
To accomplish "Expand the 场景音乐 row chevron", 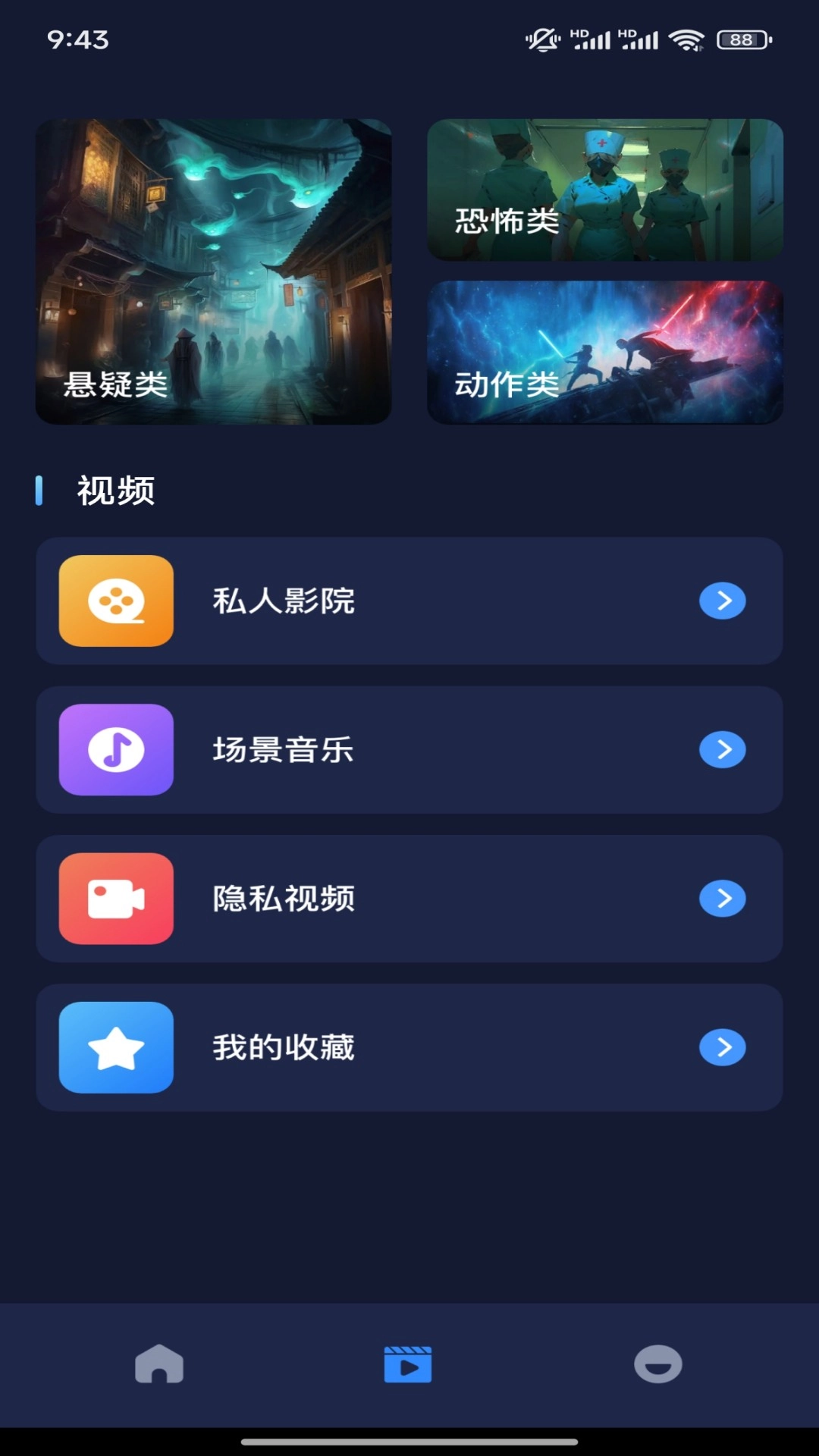I will 722,749.
